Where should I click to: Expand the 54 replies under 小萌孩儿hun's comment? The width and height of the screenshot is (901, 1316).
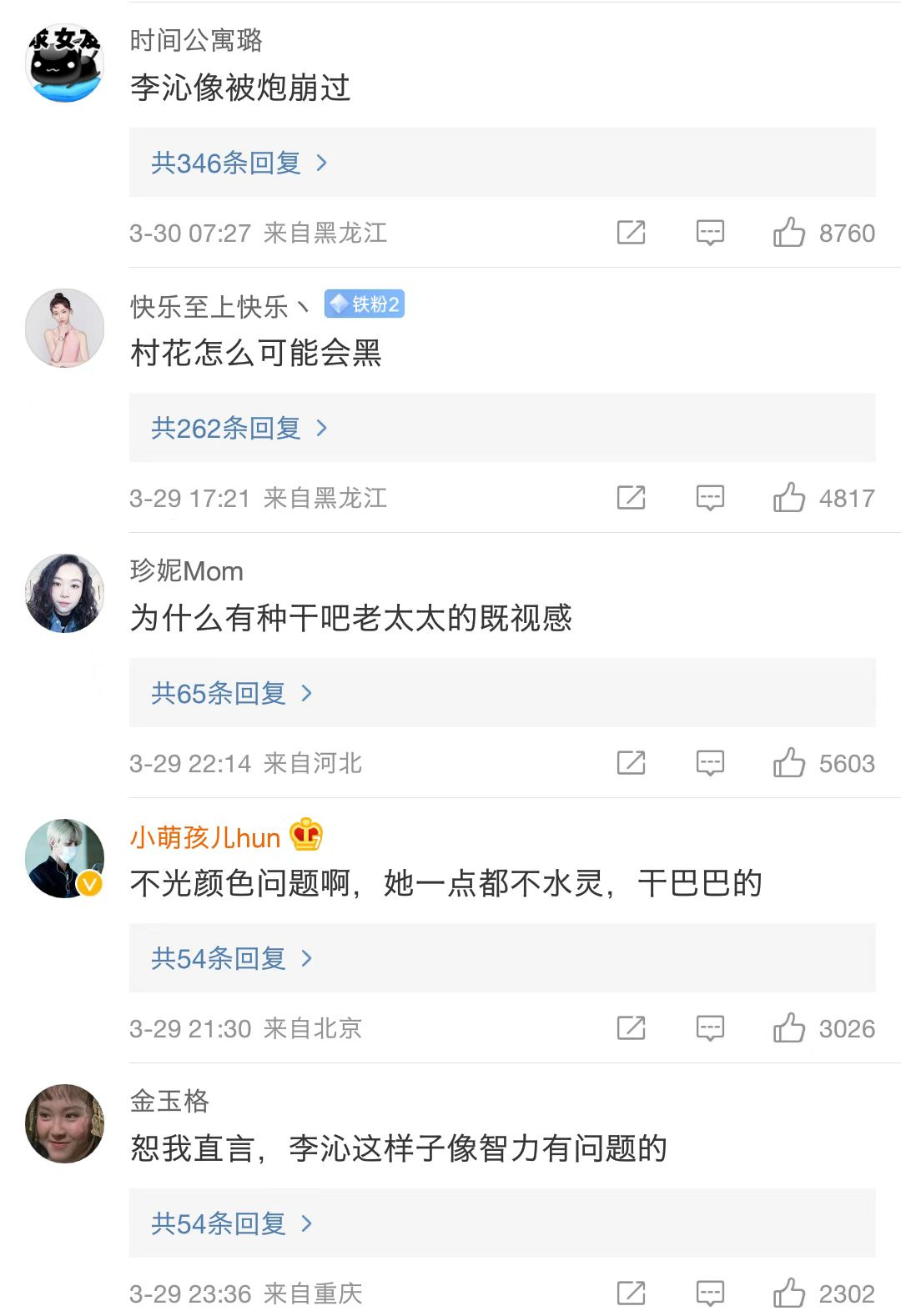tap(231, 958)
